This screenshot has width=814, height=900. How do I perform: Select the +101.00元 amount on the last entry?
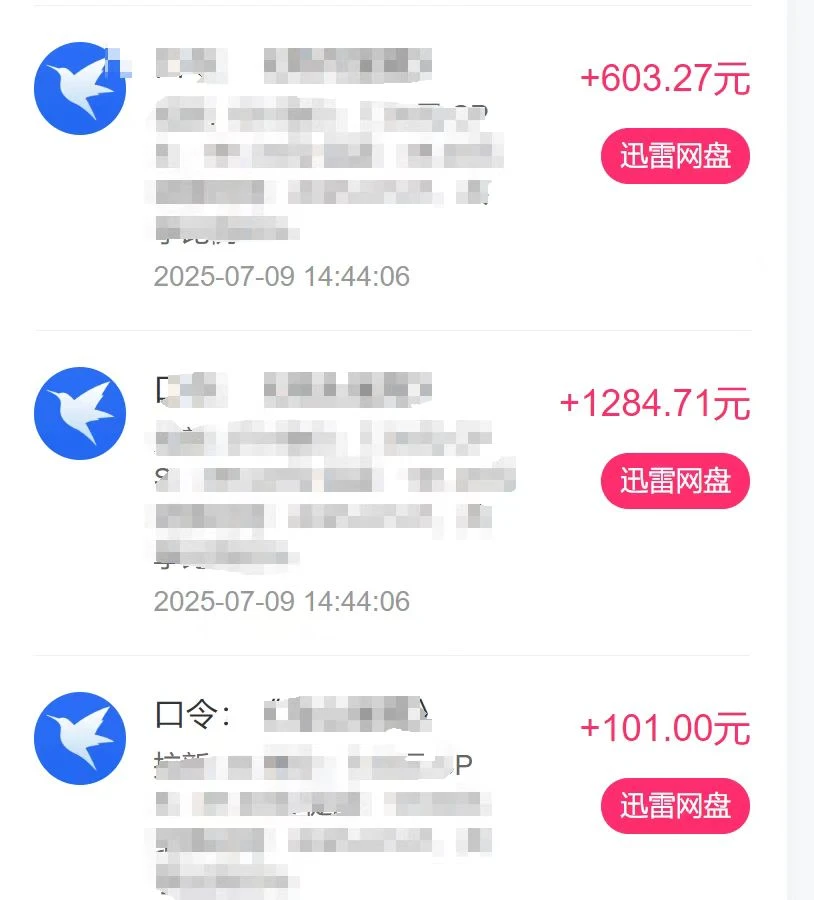(665, 729)
